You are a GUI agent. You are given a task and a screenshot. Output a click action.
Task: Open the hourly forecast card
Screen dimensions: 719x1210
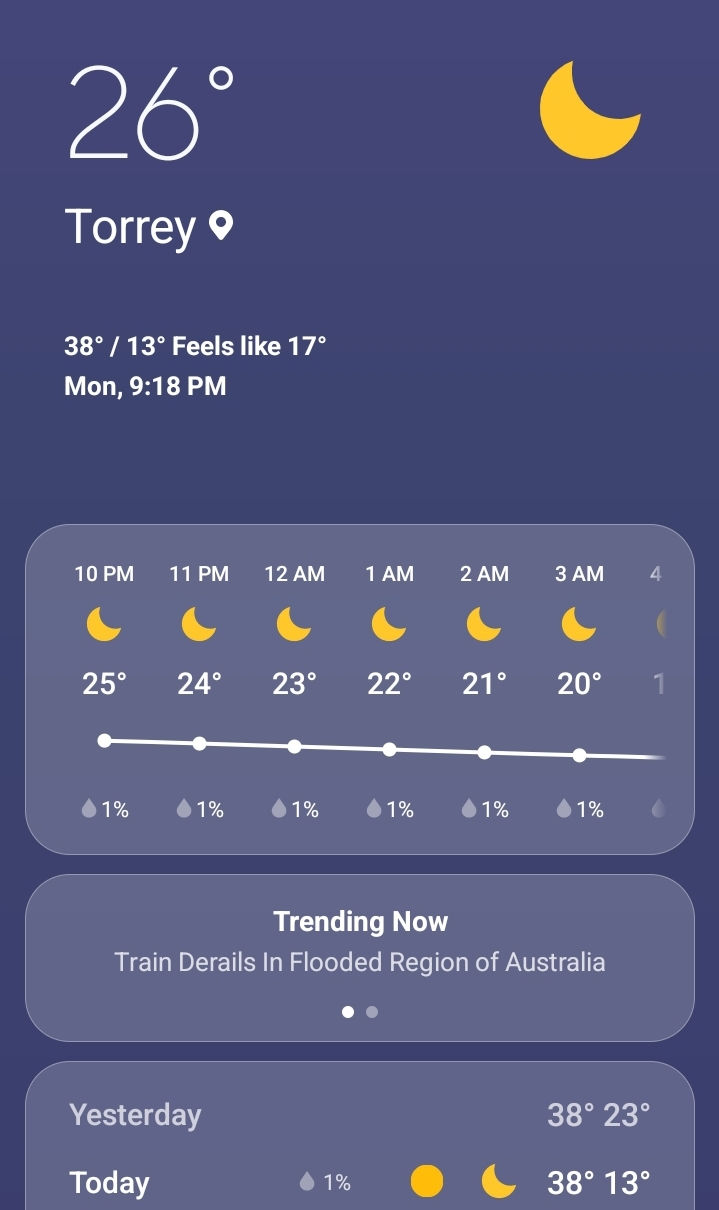tap(359, 690)
